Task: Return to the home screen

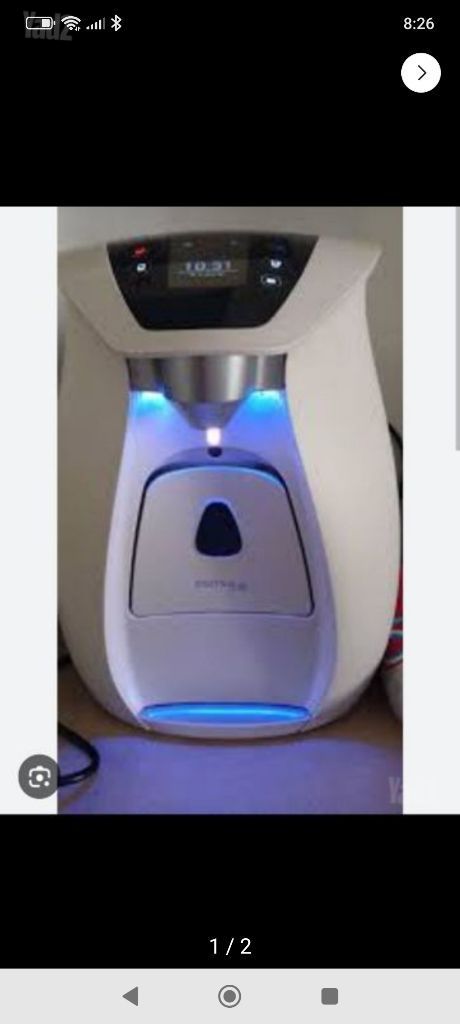Action: point(229,996)
